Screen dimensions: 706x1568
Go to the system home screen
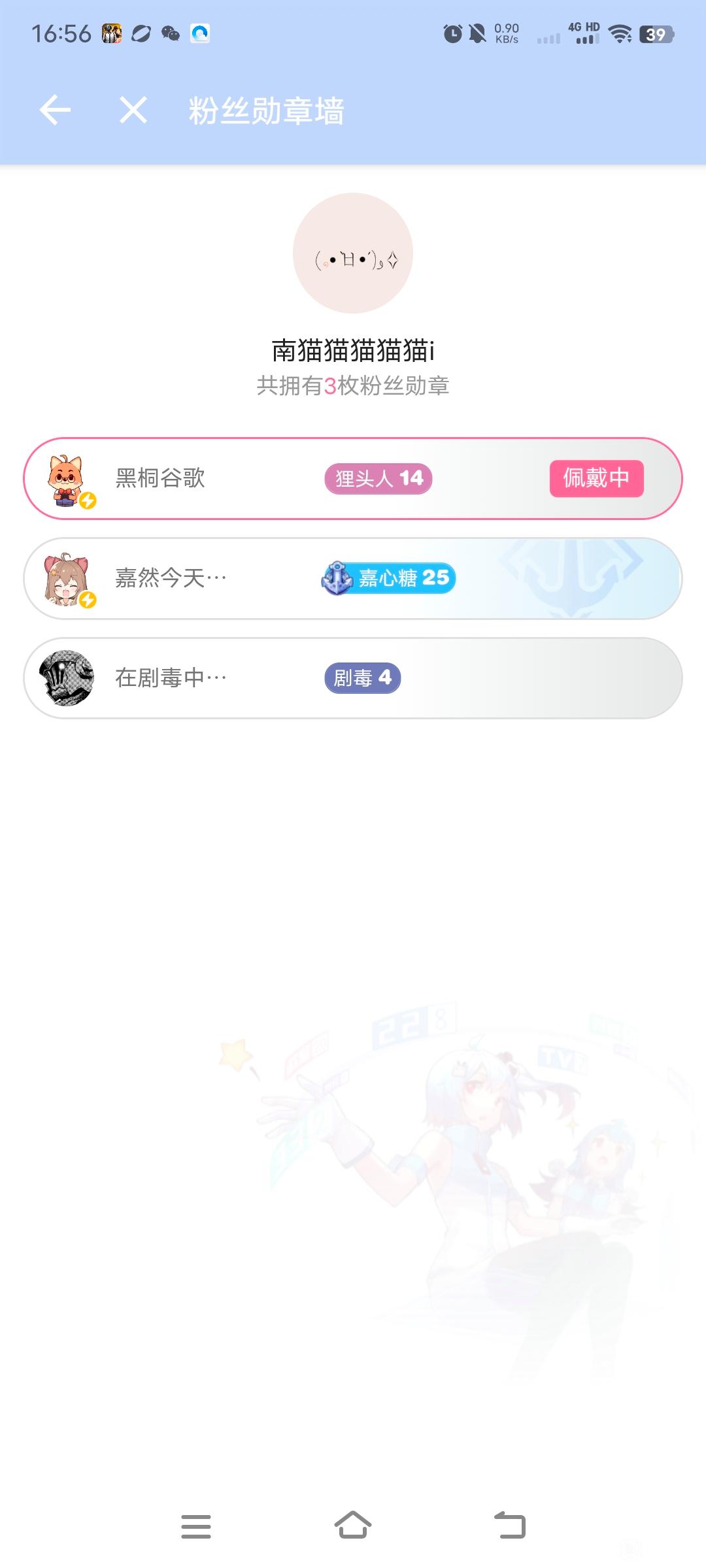[353, 1526]
